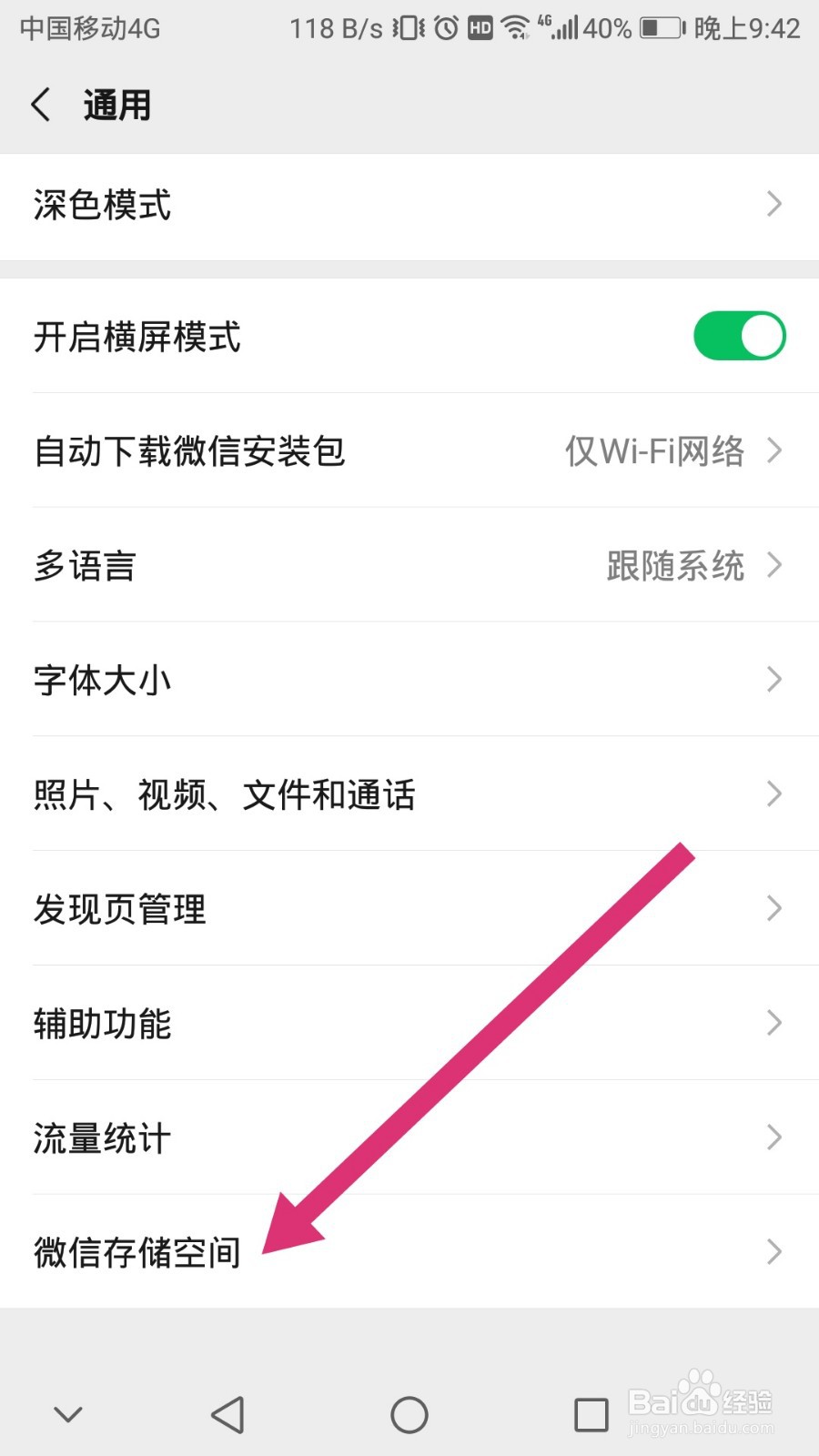Tap the alarm clock icon in status bar

pos(445,27)
